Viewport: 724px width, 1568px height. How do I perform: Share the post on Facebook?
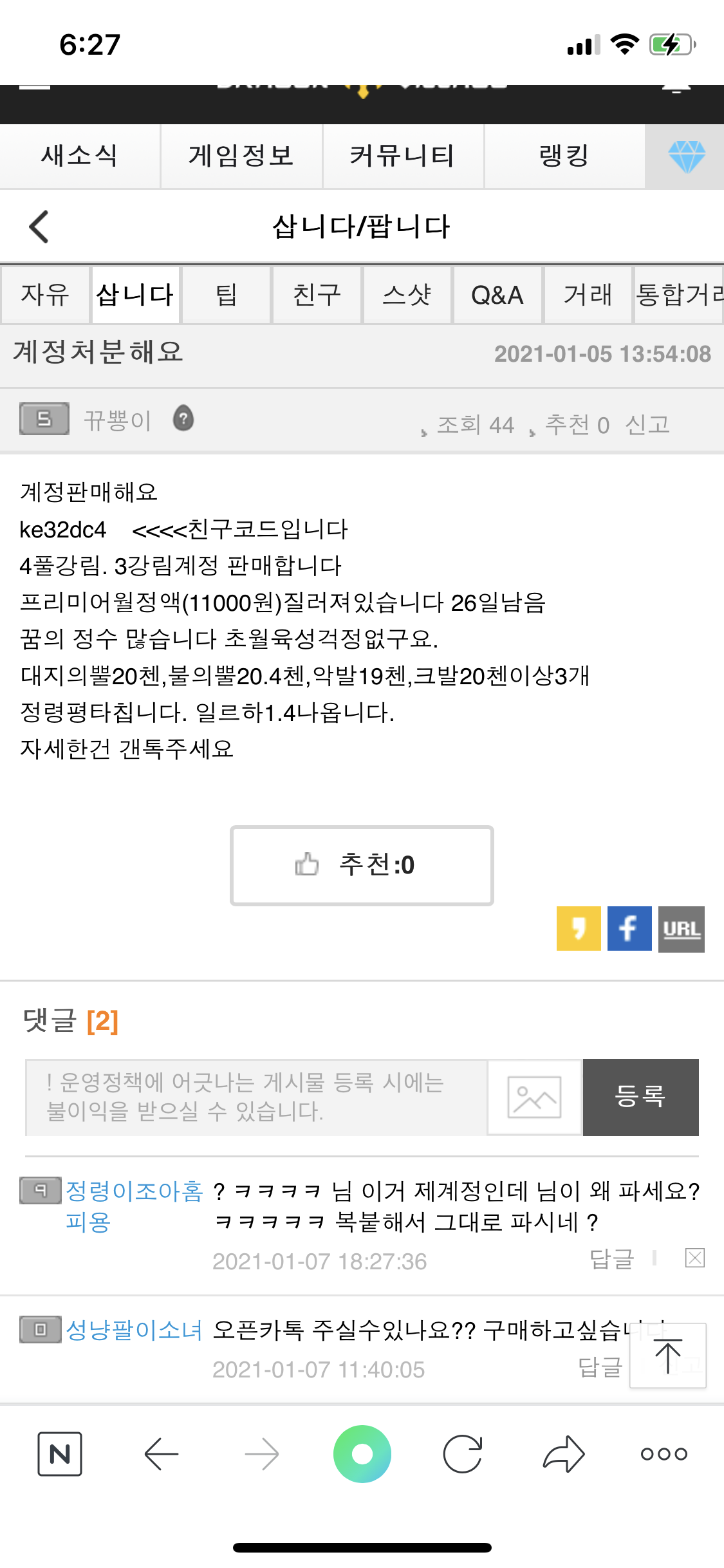(x=629, y=929)
